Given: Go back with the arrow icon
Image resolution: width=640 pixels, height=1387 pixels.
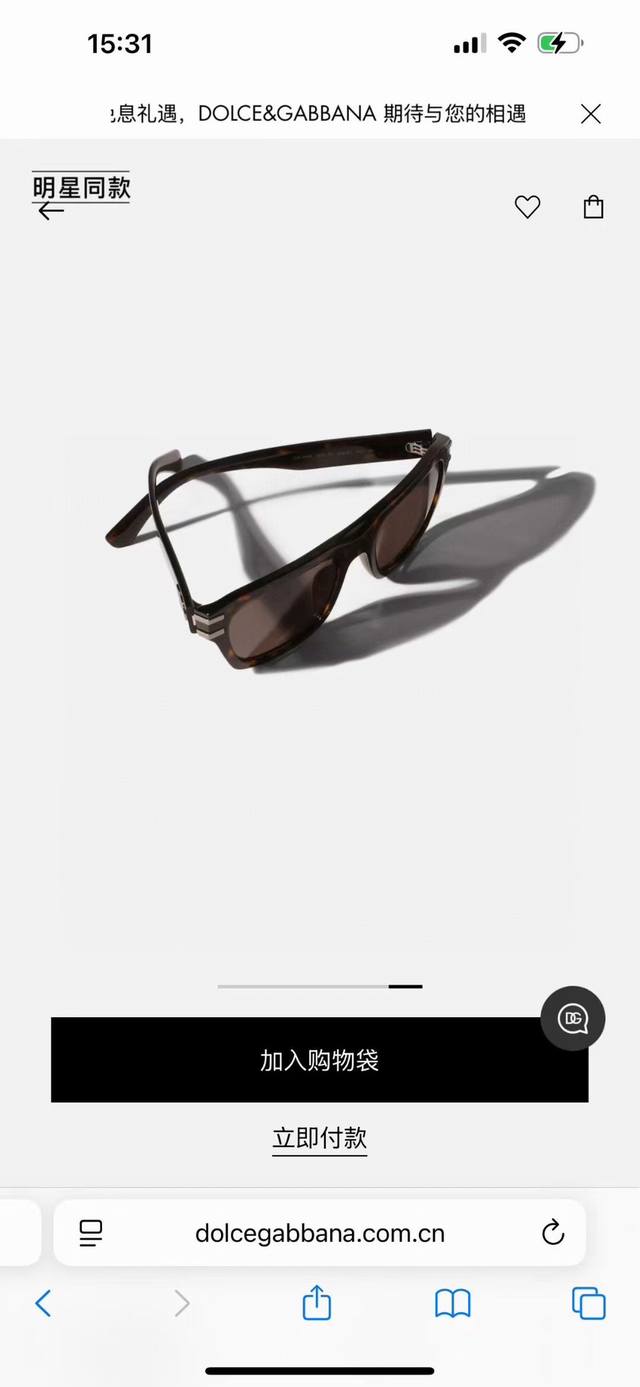Looking at the screenshot, I should pos(51,211).
